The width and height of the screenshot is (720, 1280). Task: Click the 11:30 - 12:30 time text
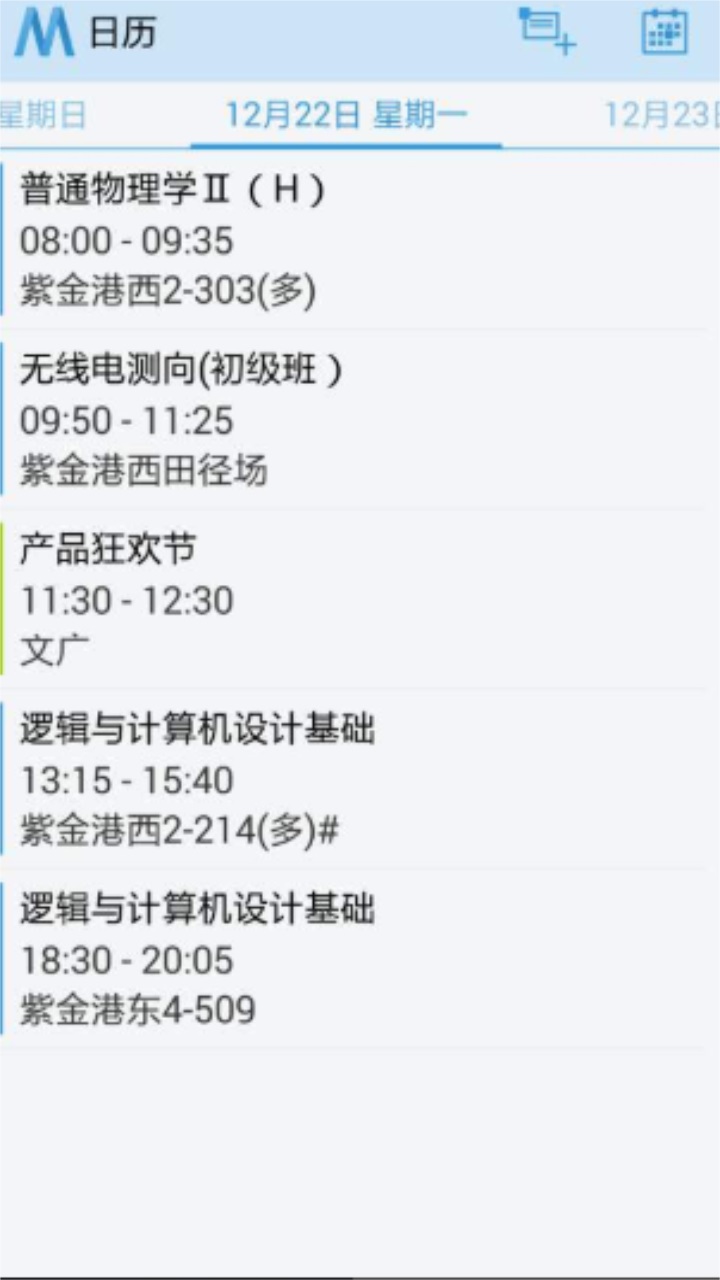point(124,601)
